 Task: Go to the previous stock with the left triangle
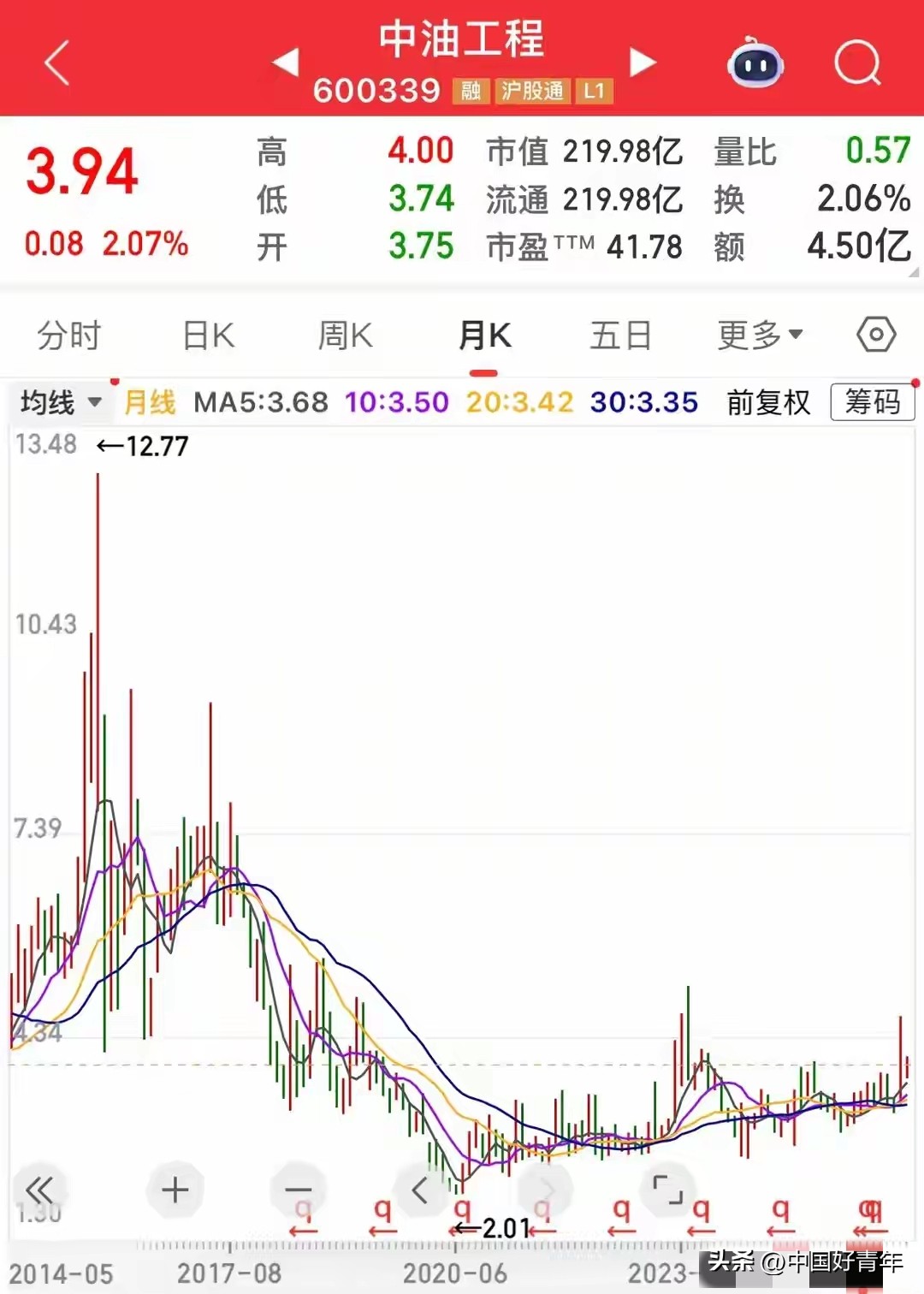point(285,62)
